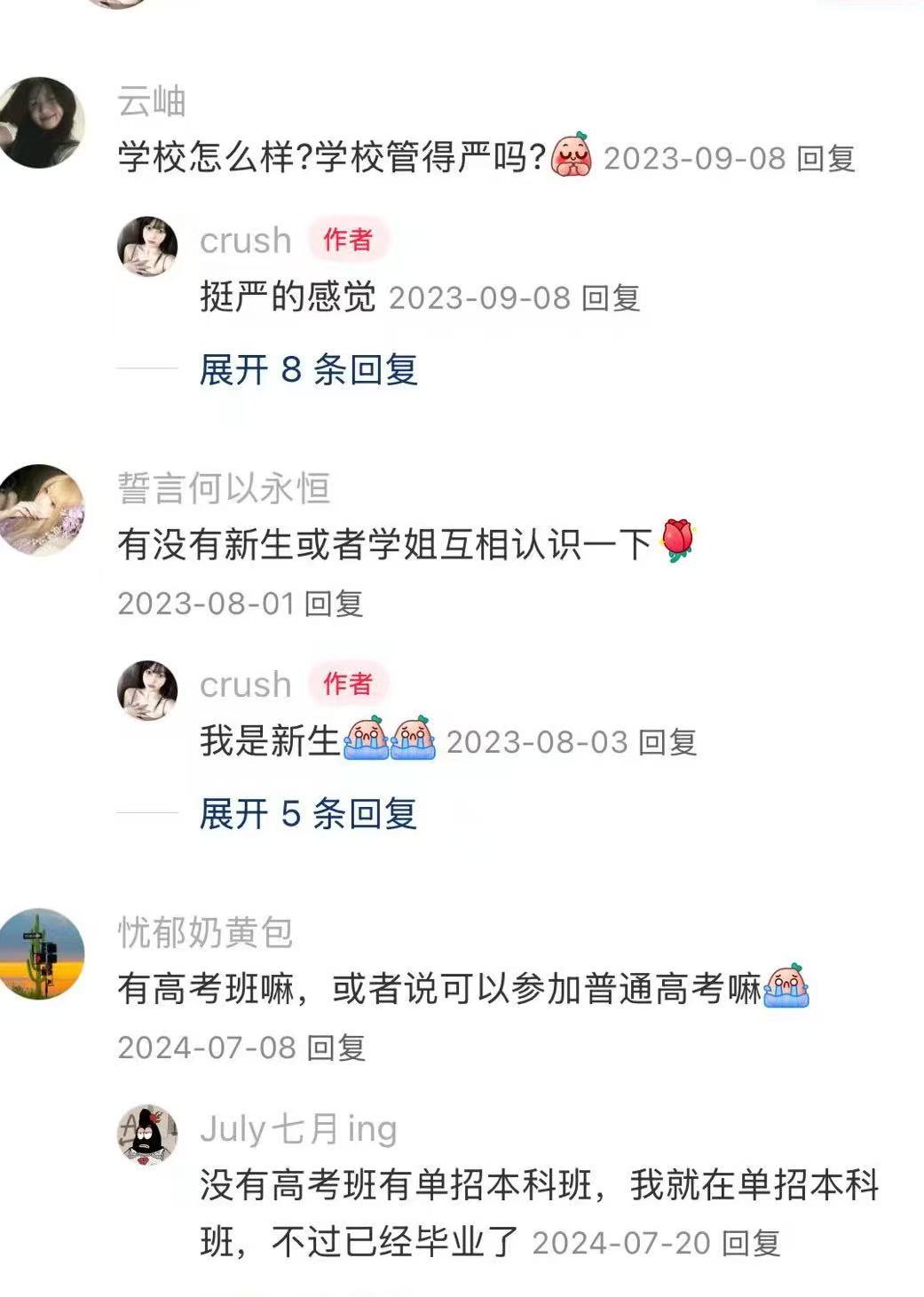The height and width of the screenshot is (1297, 924).
Task: View crush's avatar on 挺严的感觉 reply
Action: [x=147, y=245]
